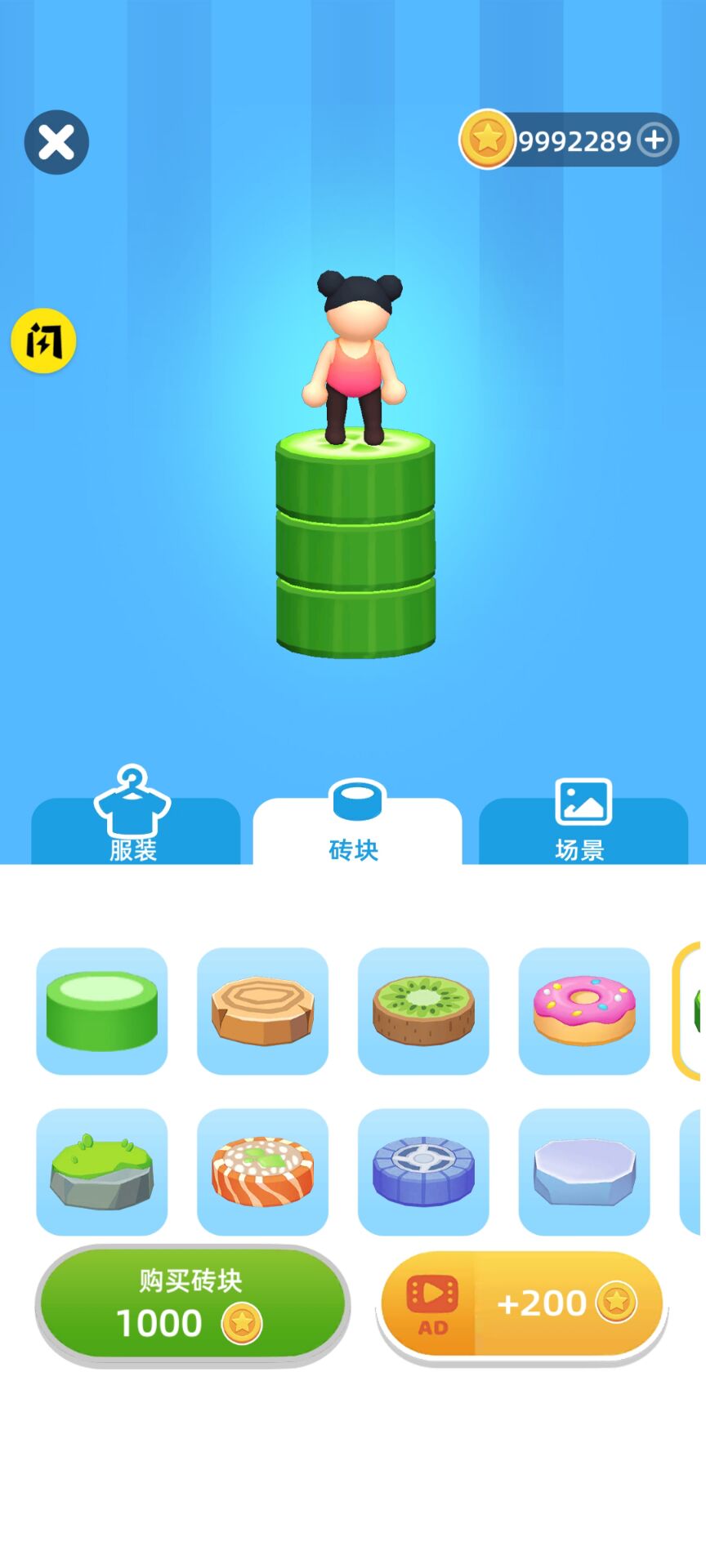This screenshot has width=706, height=1568.
Task: Watch an ad for +200 coins
Action: coord(522,1304)
